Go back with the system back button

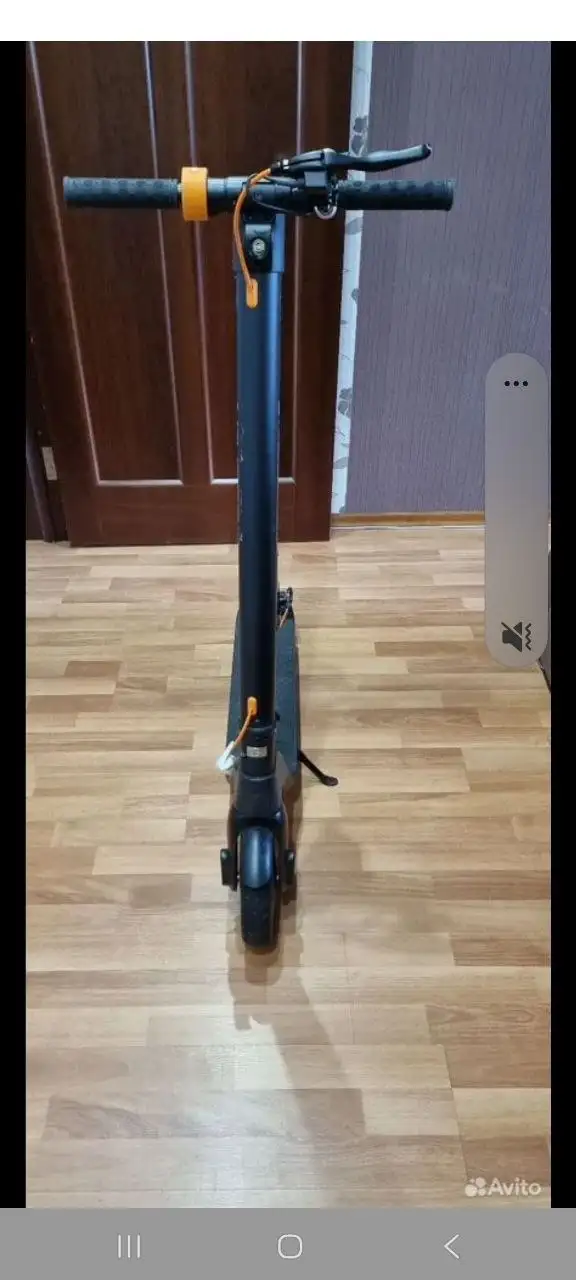[451, 1246]
